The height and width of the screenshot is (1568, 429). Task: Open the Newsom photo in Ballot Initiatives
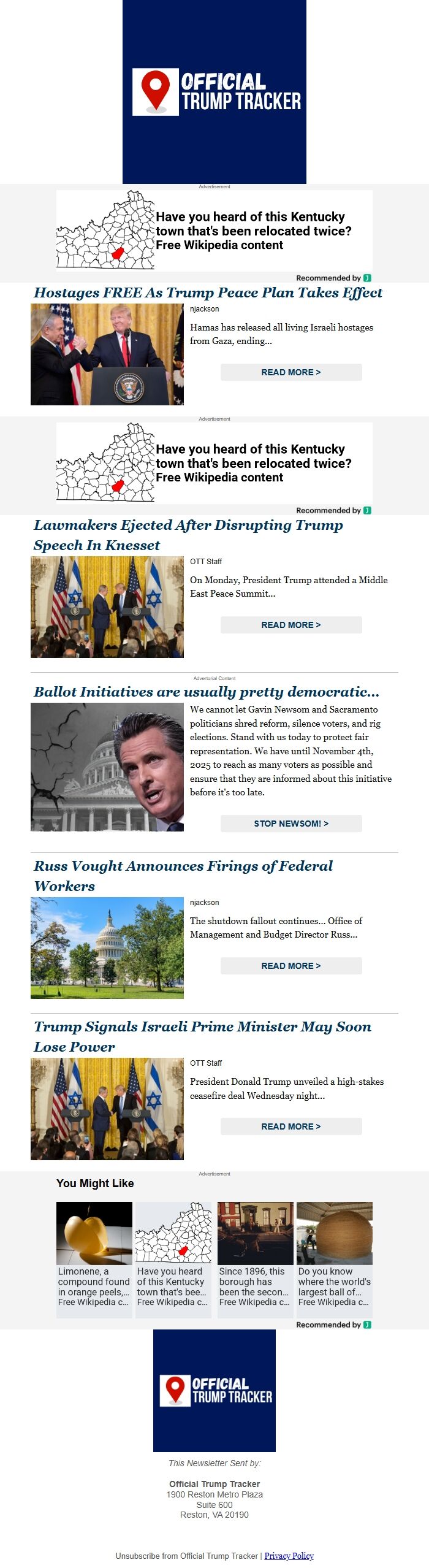click(x=107, y=767)
